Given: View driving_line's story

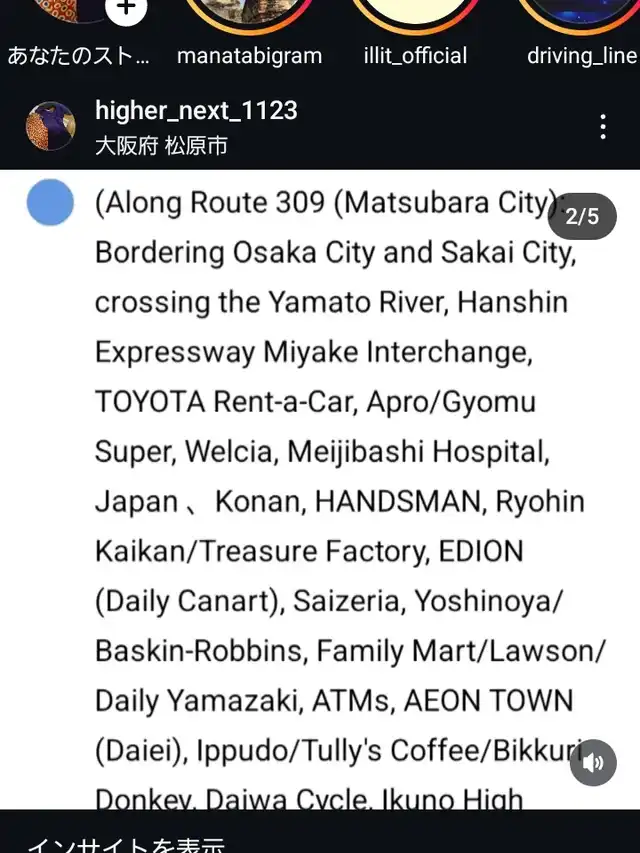Looking at the screenshot, I should pos(581,12).
